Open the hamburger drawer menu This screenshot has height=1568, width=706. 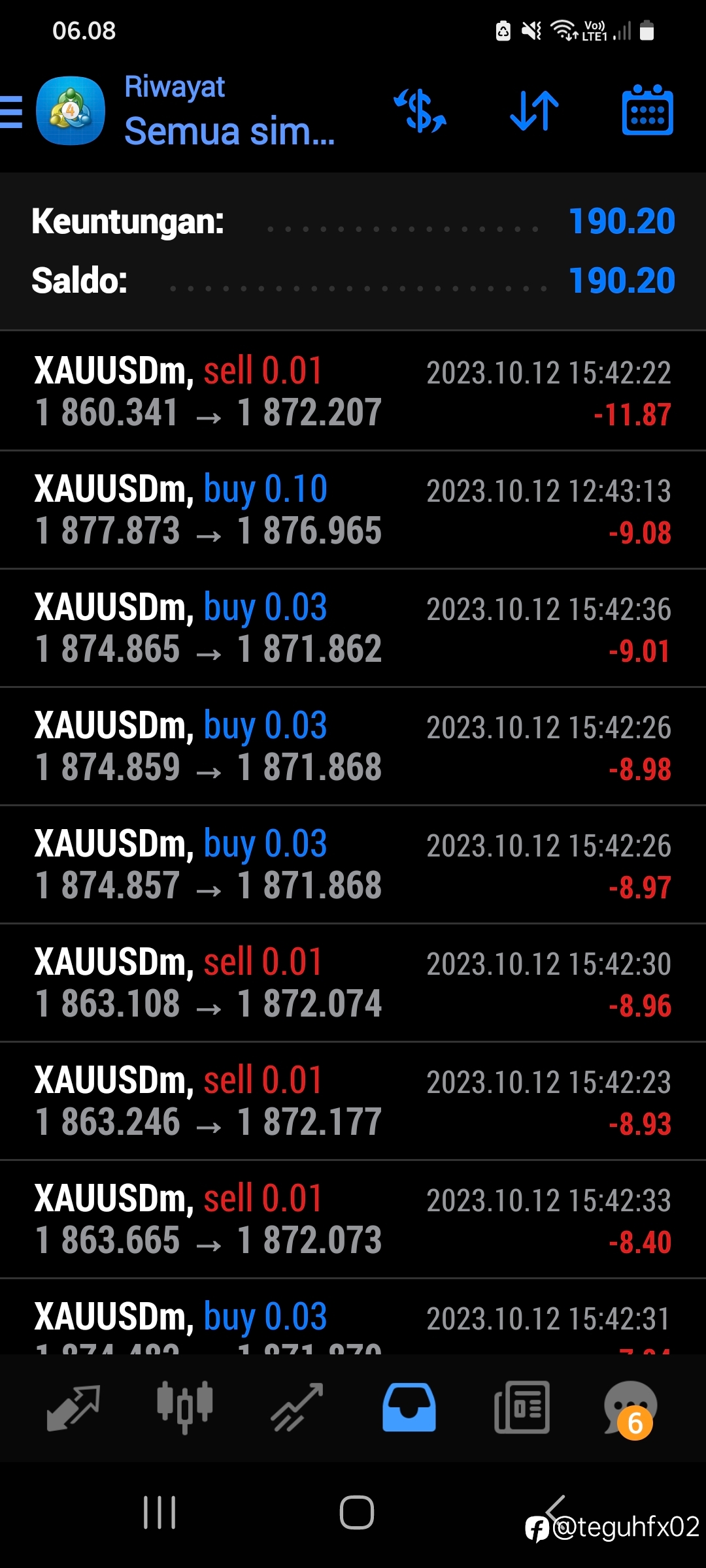tap(11, 112)
